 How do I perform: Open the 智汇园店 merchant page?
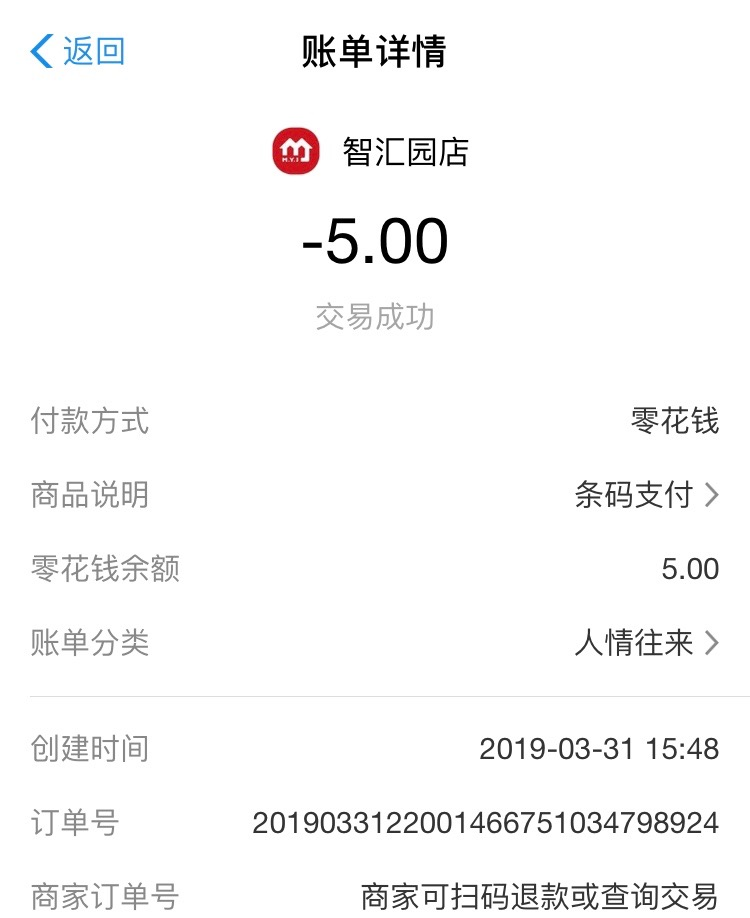pyautogui.click(x=371, y=152)
